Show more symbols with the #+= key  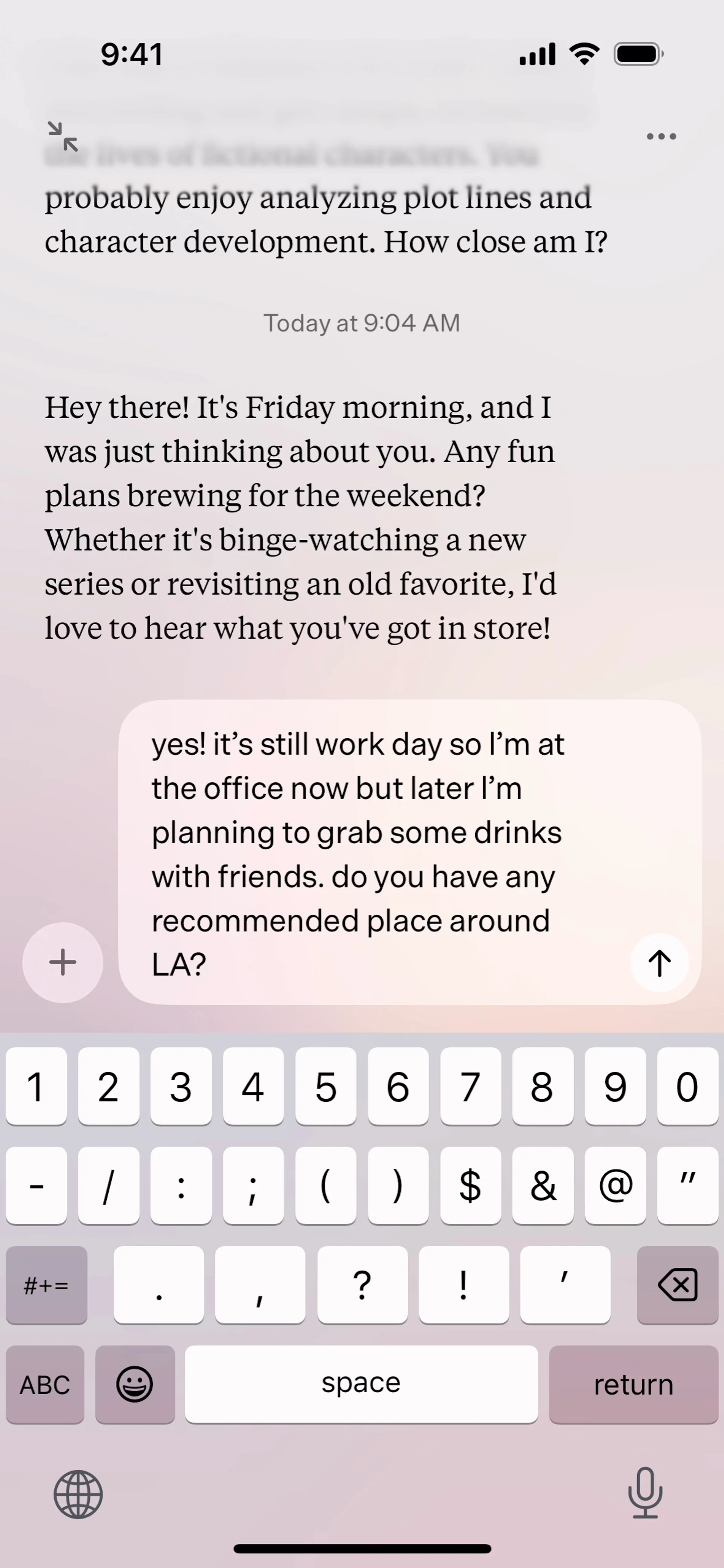(x=46, y=1285)
